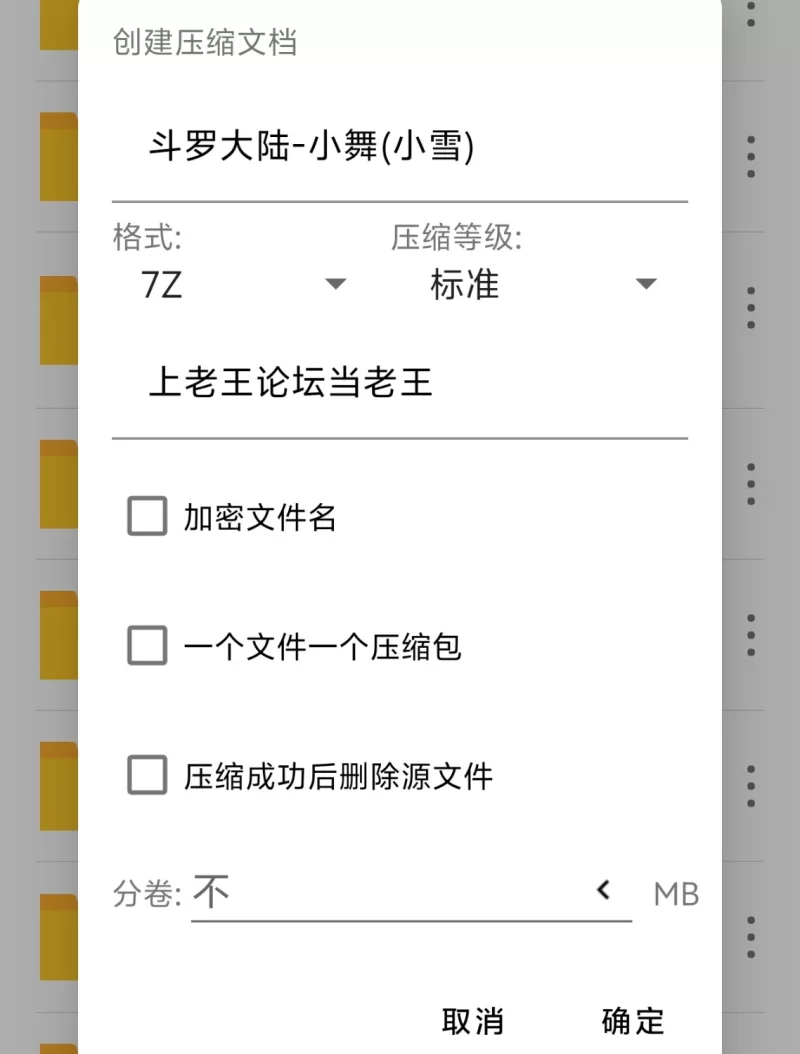Cancel with the 取消 button
This screenshot has height=1054, width=800.
point(472,1021)
